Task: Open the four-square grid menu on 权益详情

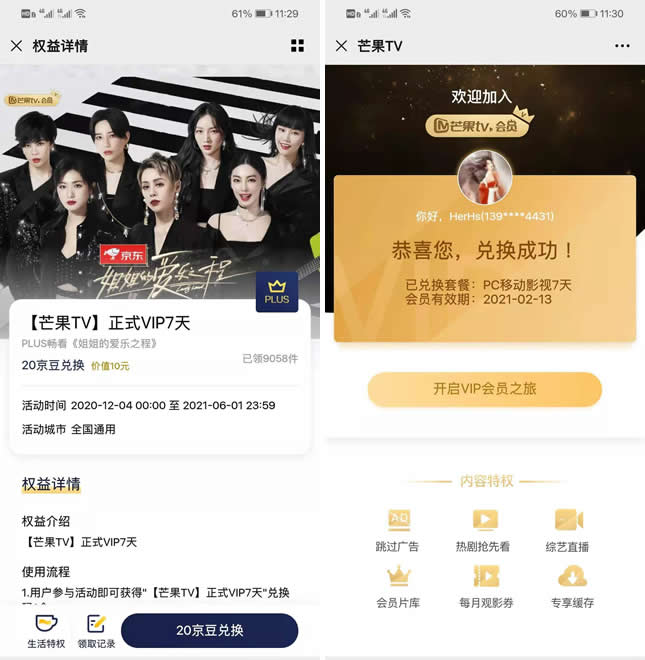Action: (x=297, y=46)
